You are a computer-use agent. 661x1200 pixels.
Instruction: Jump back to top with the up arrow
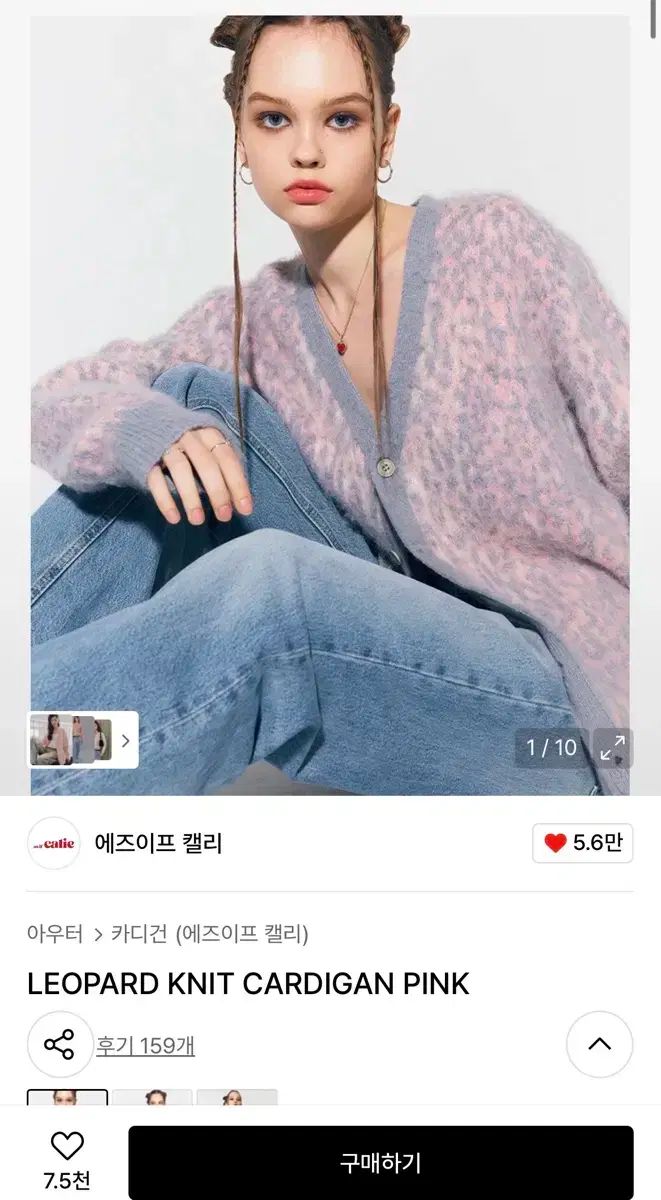[x=599, y=1044]
